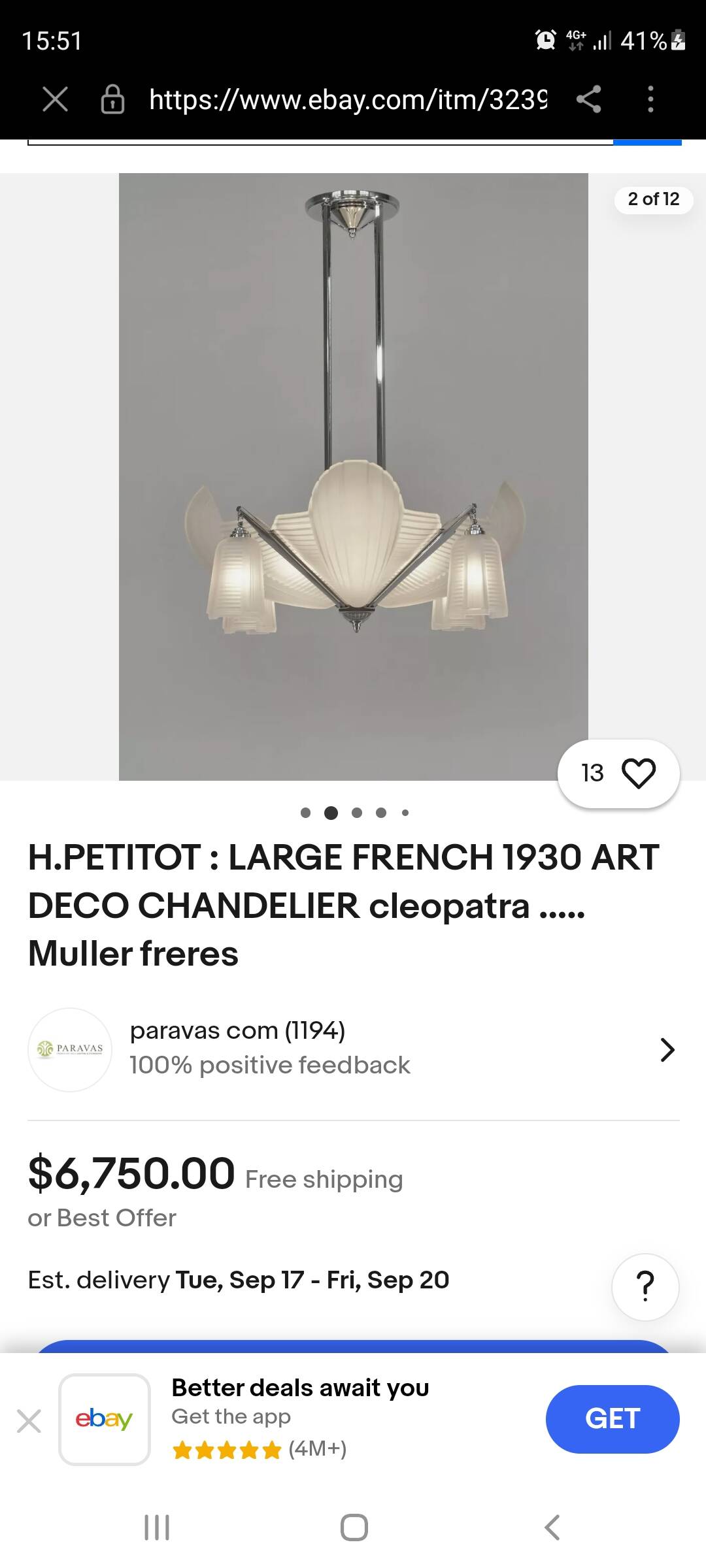
Task: View site security via the padlock icon
Action: (x=112, y=99)
